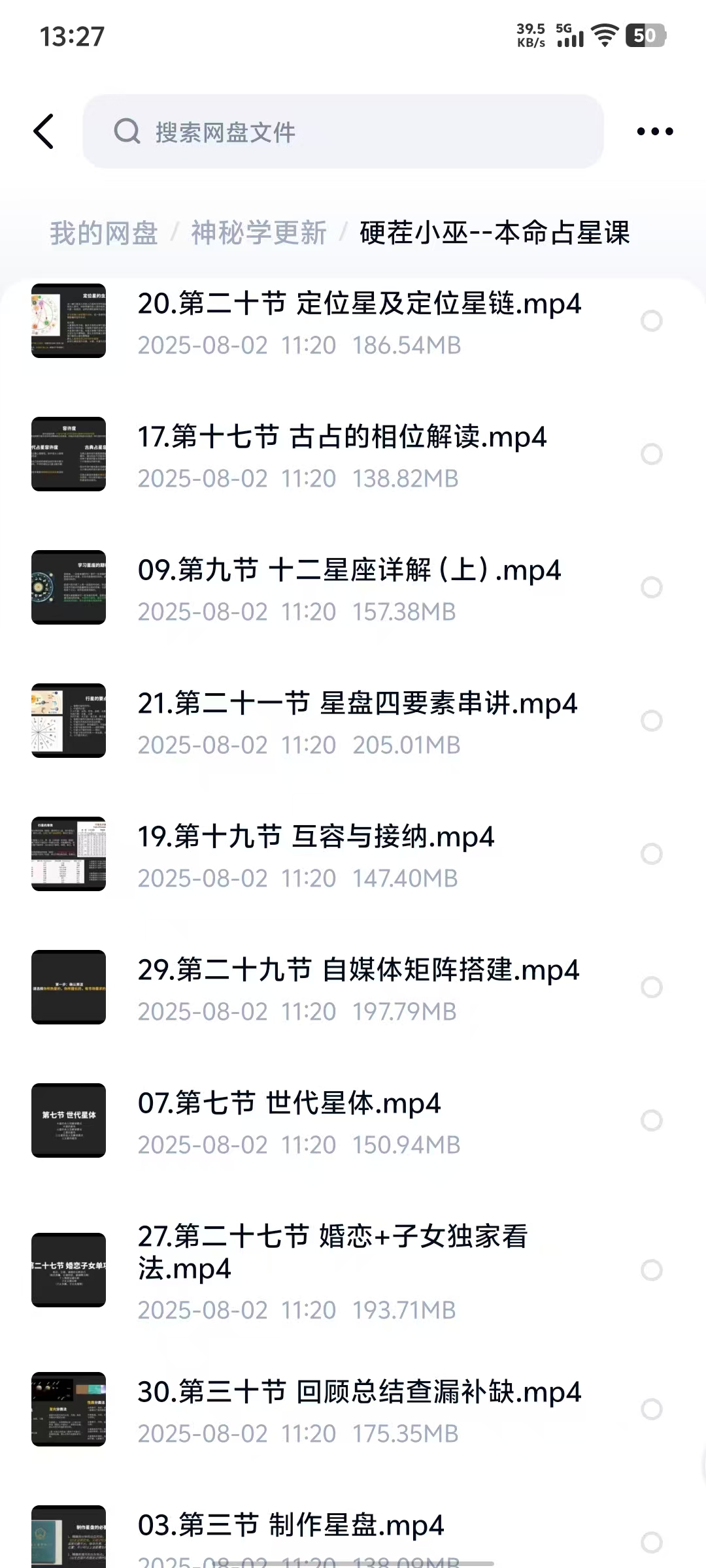Open 19.第十九节 互容与接纳.mp4

pyautogui.click(x=316, y=837)
